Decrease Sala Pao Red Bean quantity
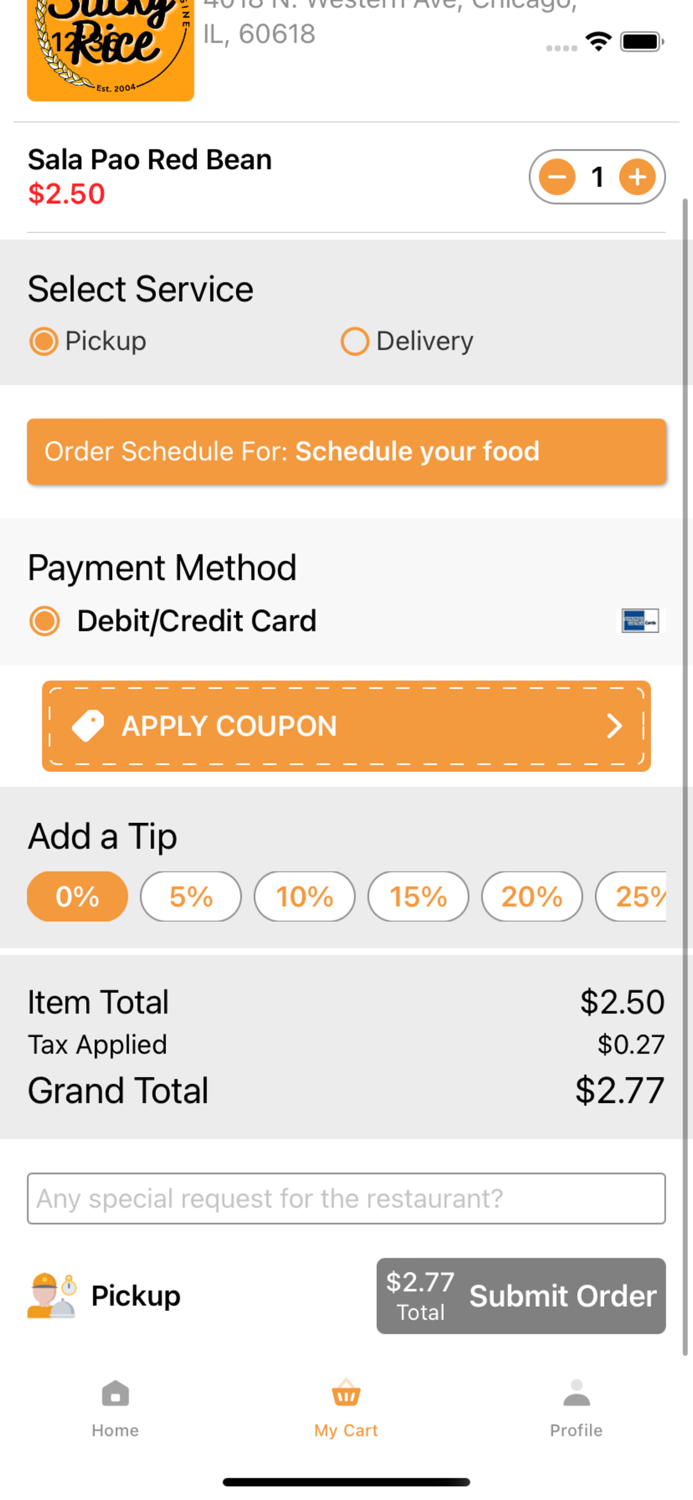 tap(557, 178)
